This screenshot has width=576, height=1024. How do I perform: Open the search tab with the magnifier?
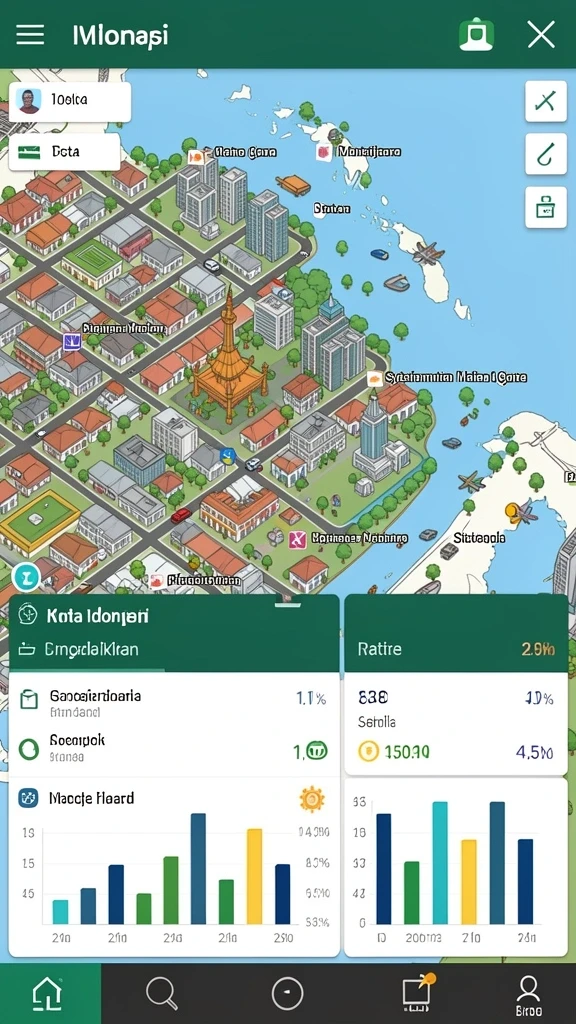click(x=161, y=994)
